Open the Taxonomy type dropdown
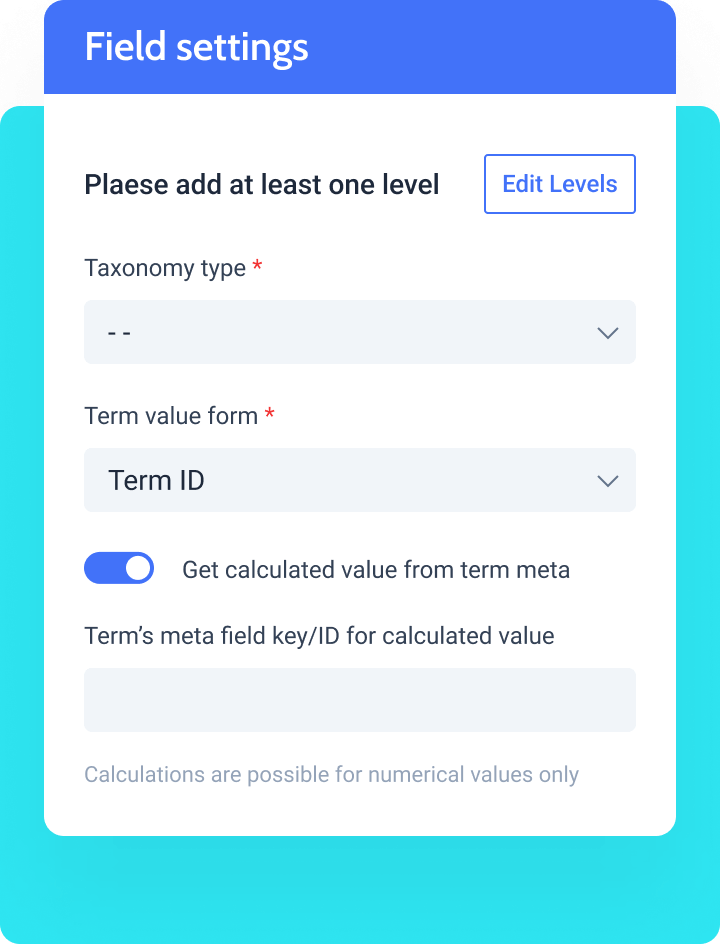The image size is (720, 944). pyautogui.click(x=359, y=332)
